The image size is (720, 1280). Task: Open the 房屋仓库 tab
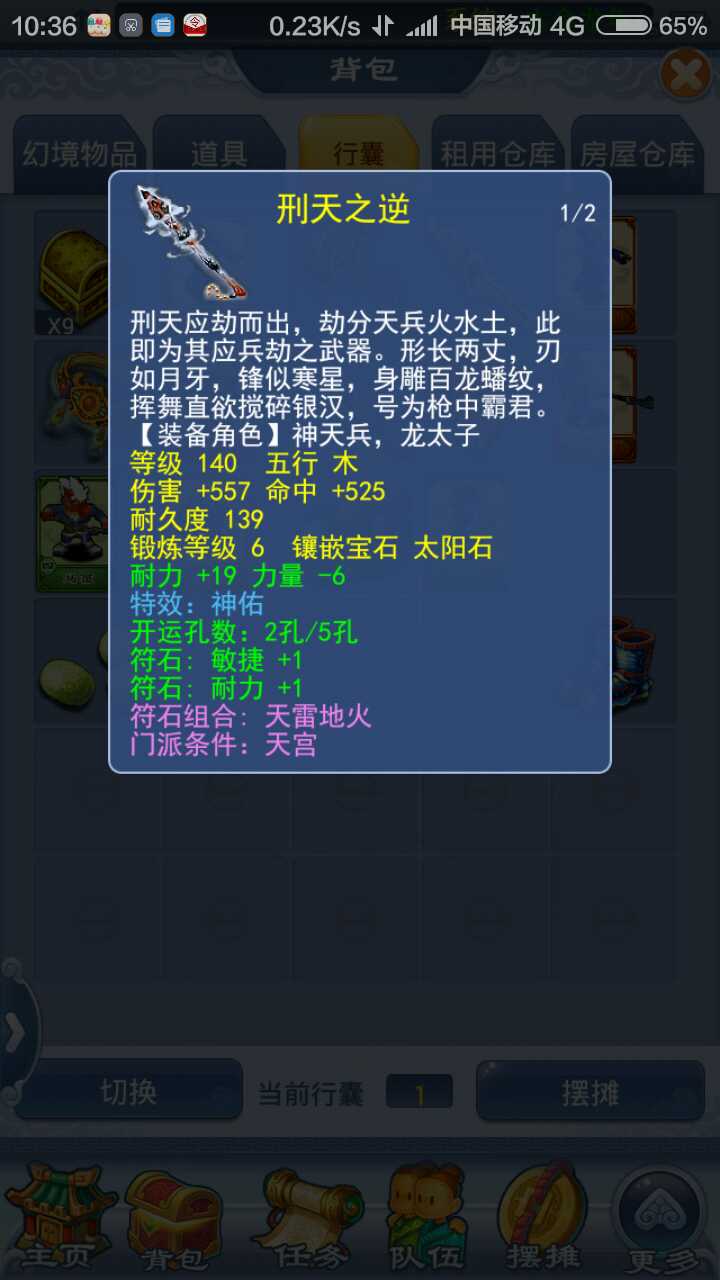coord(637,154)
